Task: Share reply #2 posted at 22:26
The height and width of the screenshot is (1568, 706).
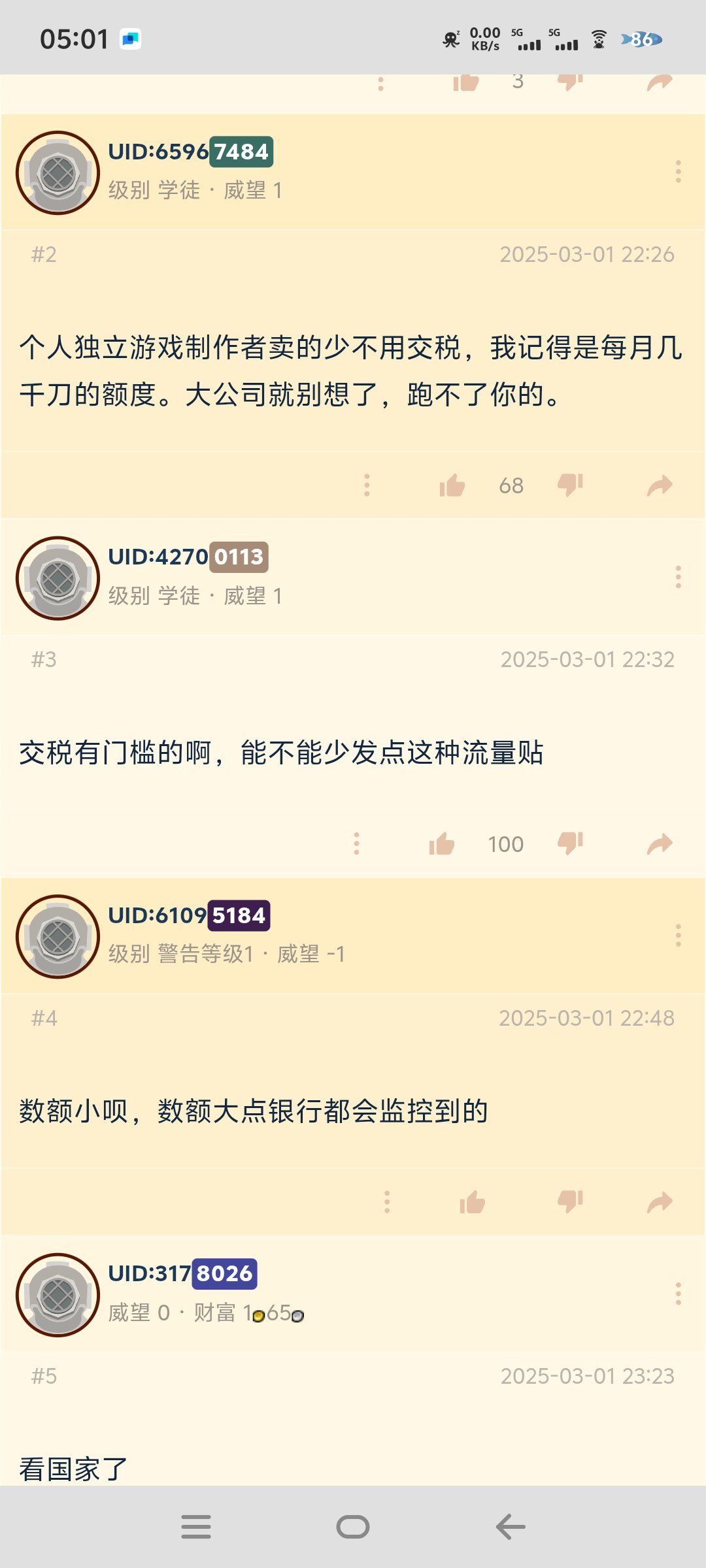Action: click(x=660, y=485)
